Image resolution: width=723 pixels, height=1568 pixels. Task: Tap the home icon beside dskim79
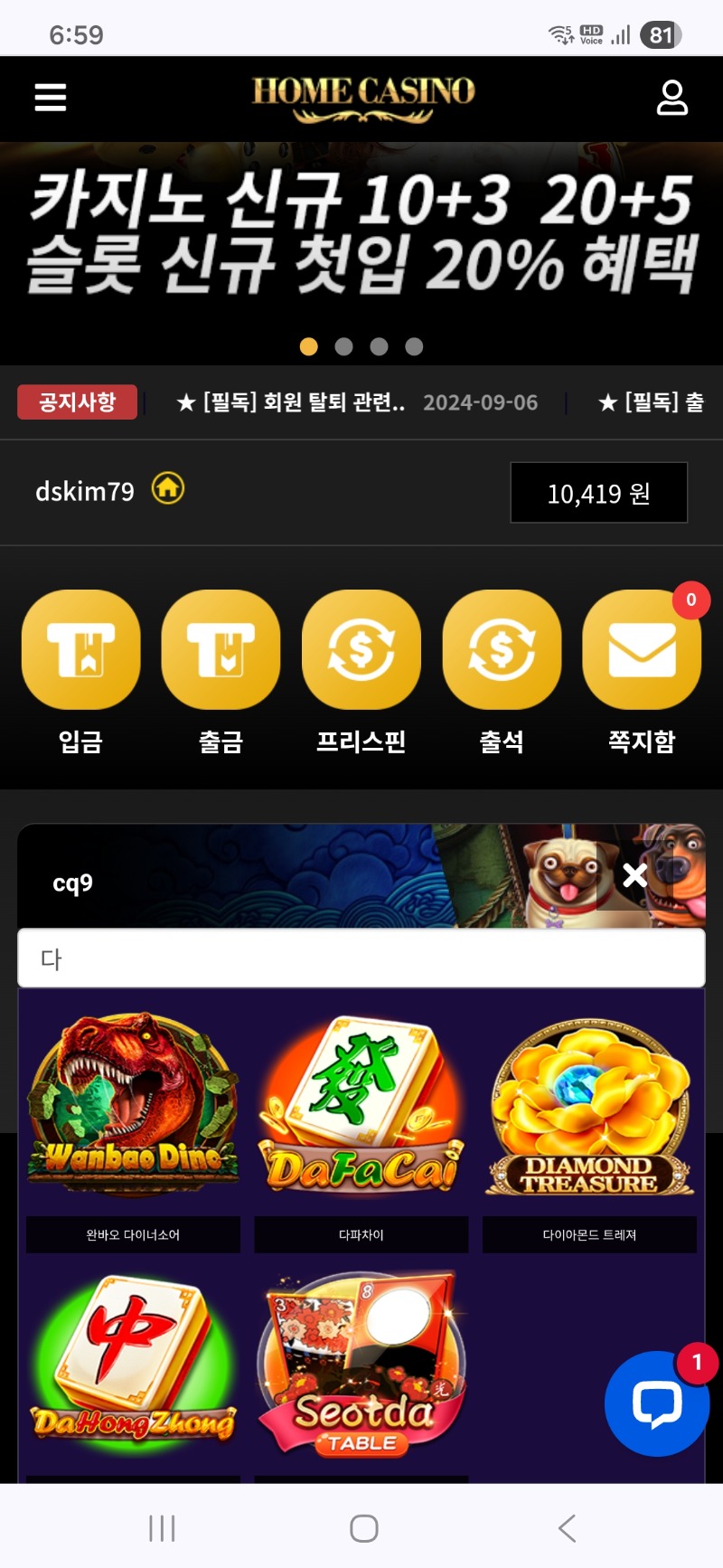(168, 488)
